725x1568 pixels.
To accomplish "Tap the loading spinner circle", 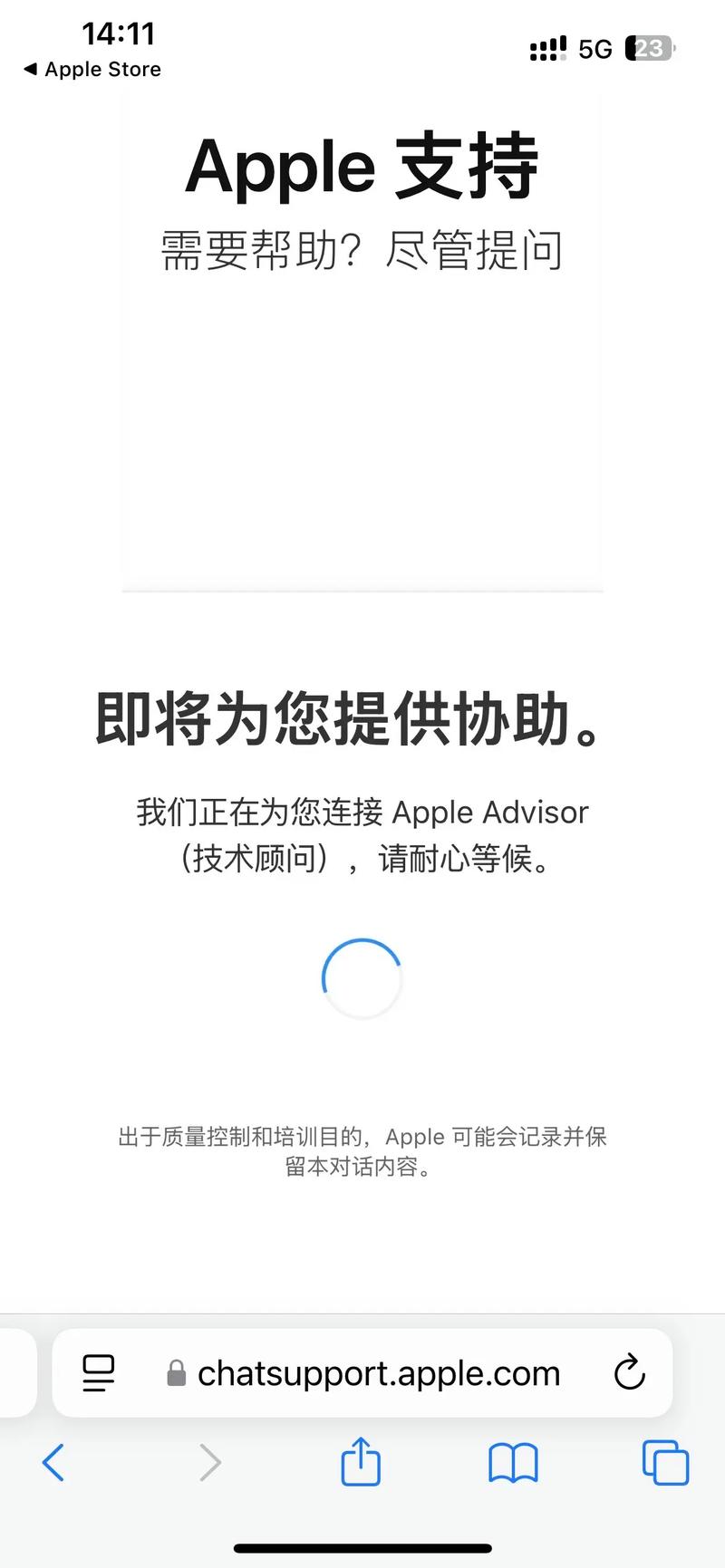I will tap(362, 979).
